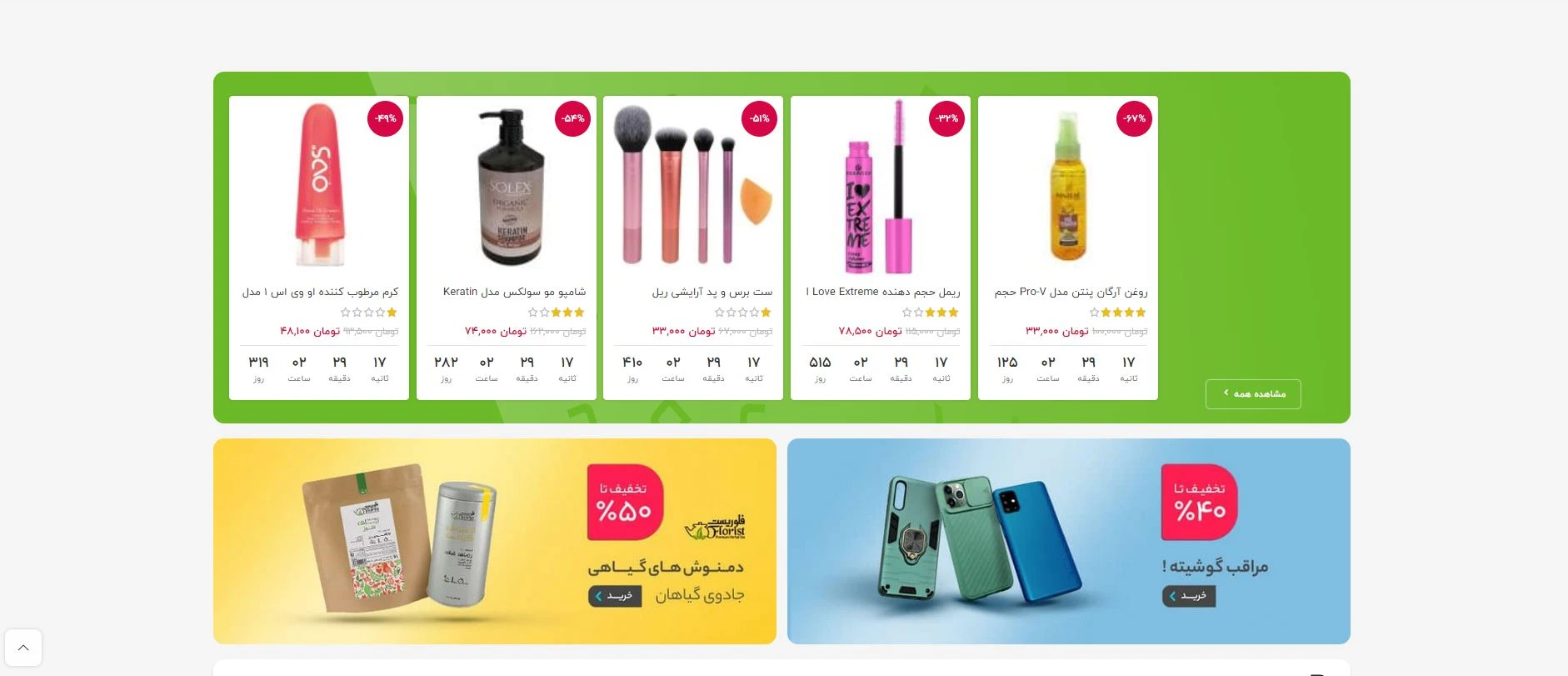The image size is (1568, 676).
Task: Tap the 'مشاهده همه' view all button
Action: [x=1253, y=394]
